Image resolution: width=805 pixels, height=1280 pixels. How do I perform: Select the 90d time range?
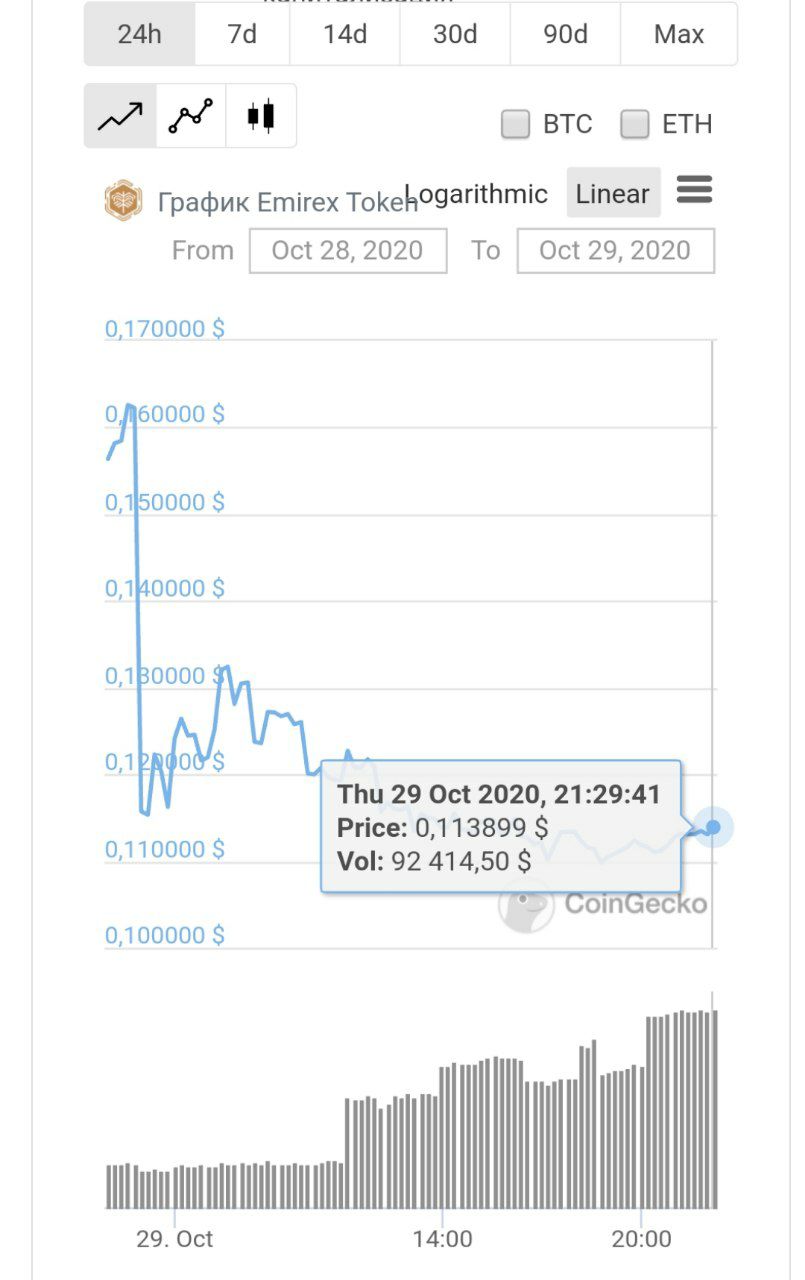(x=565, y=34)
